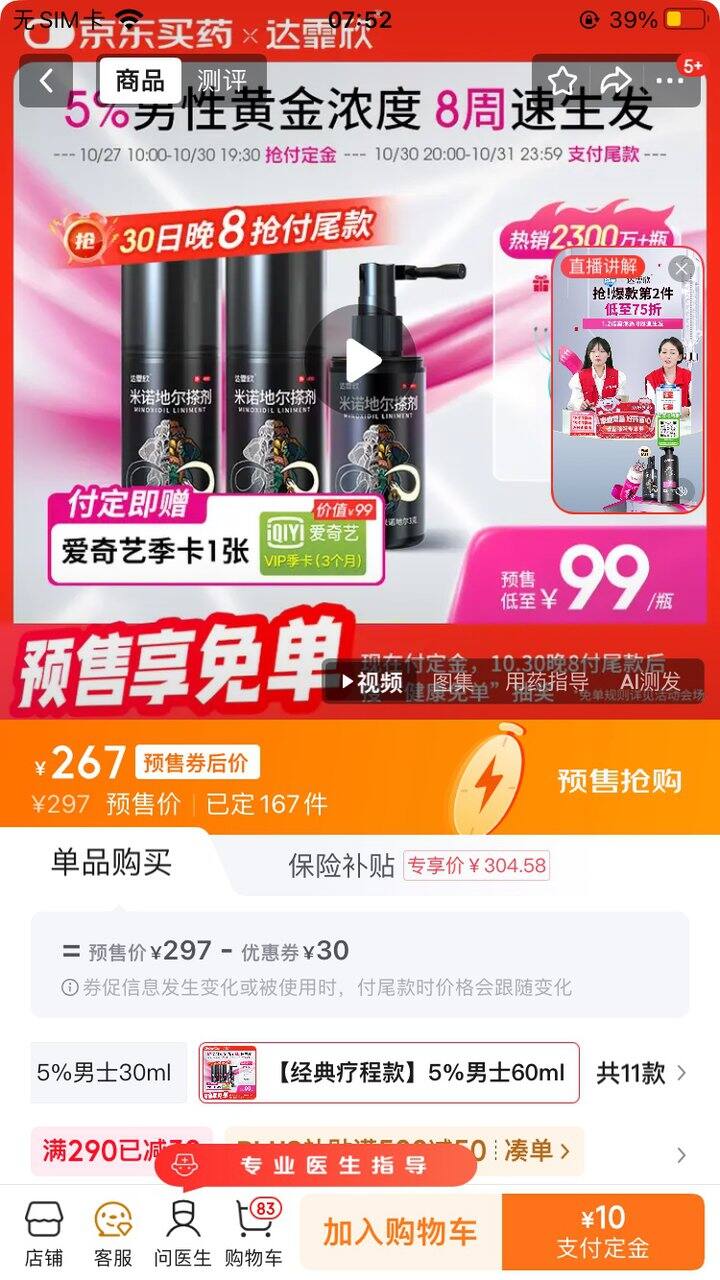Select 【经典疗程款】5%男士60ml variant
Screen dimensions: 720x1280
[389, 1073]
